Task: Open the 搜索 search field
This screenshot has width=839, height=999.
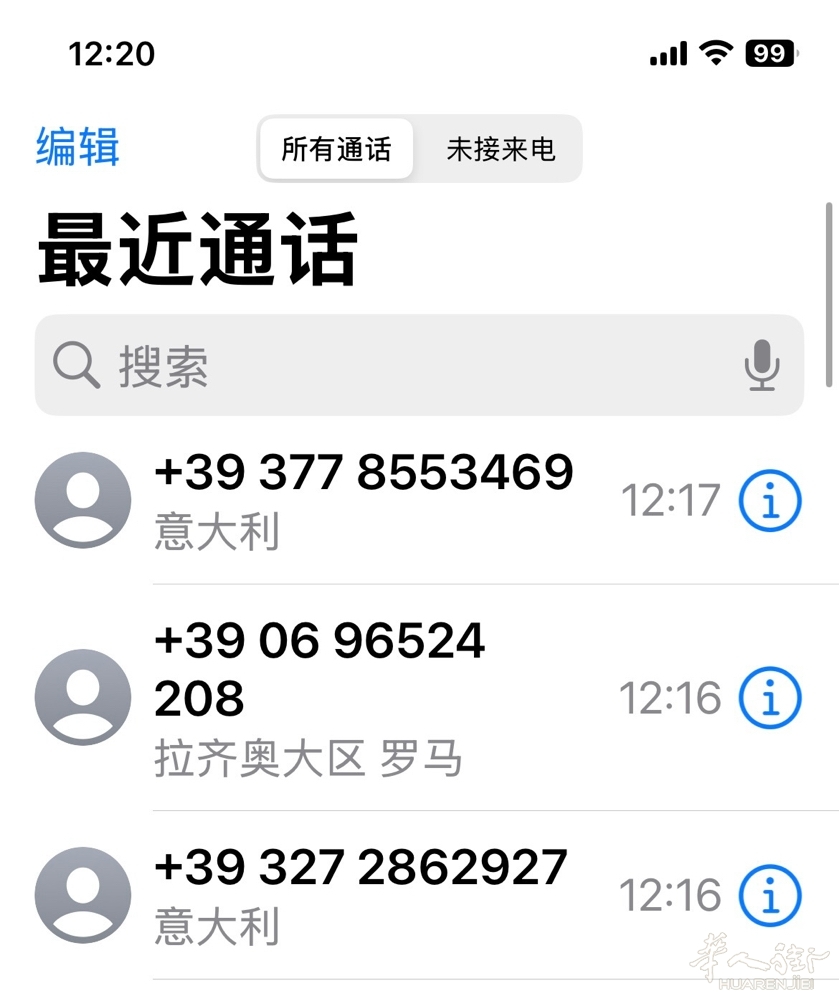Action: point(400,366)
